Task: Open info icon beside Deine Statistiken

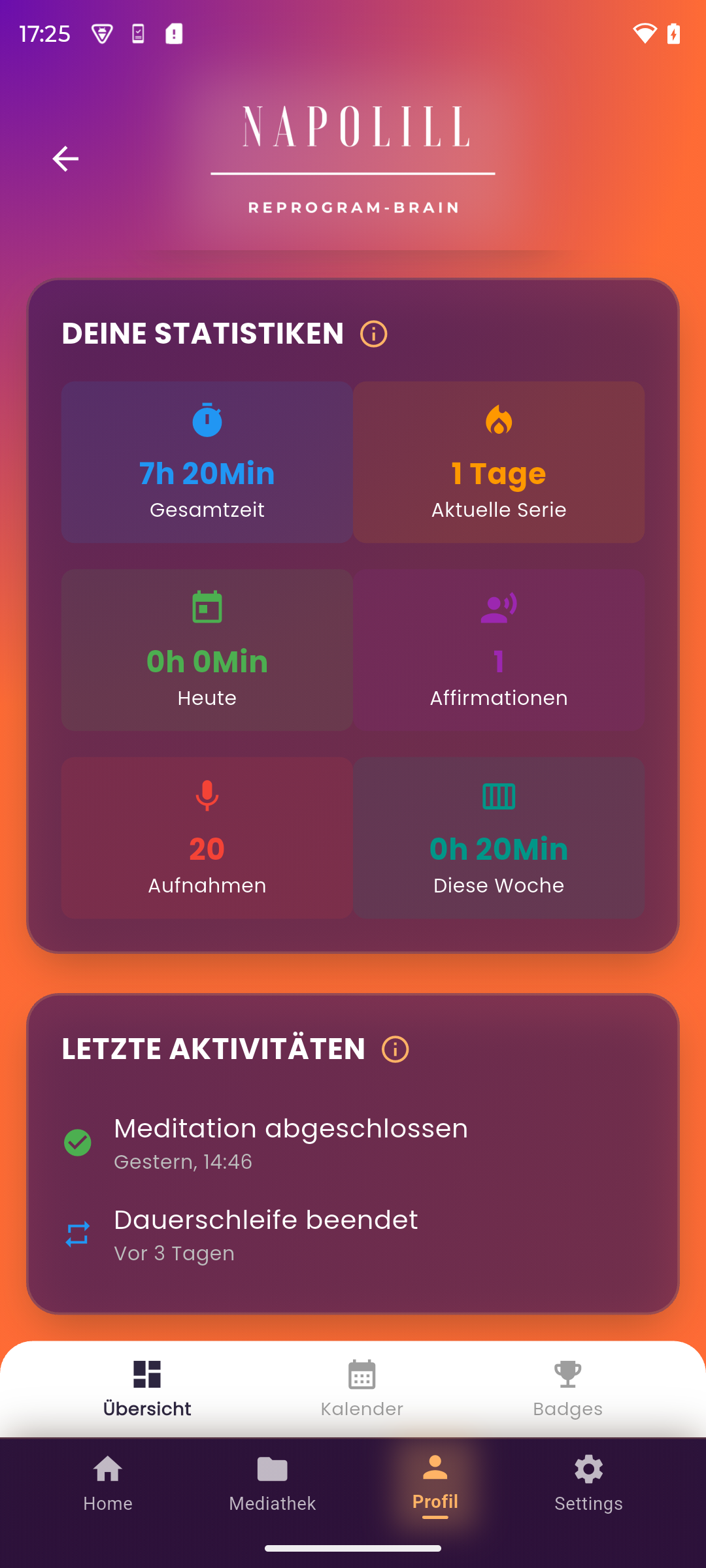Action: (374, 334)
